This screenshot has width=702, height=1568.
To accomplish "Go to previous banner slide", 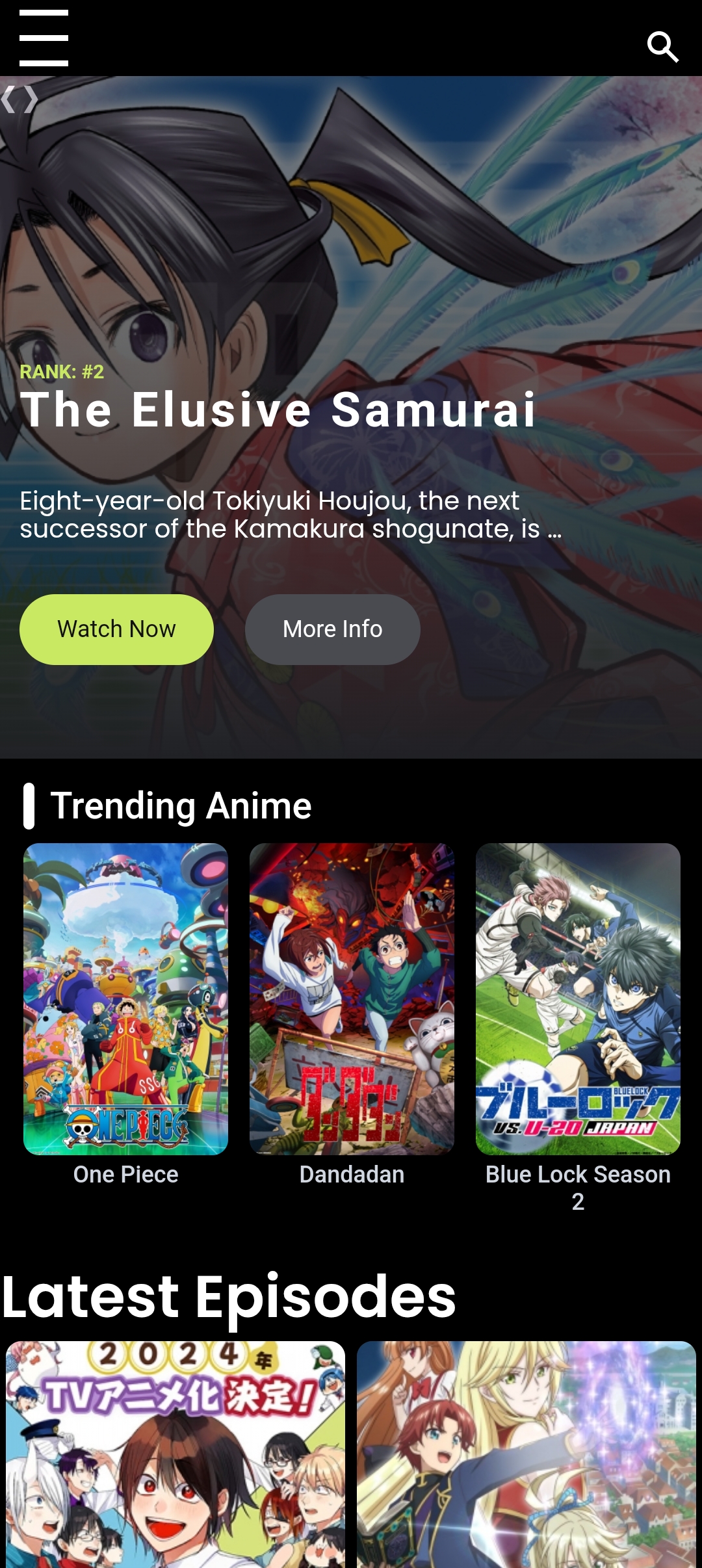I will (8, 100).
